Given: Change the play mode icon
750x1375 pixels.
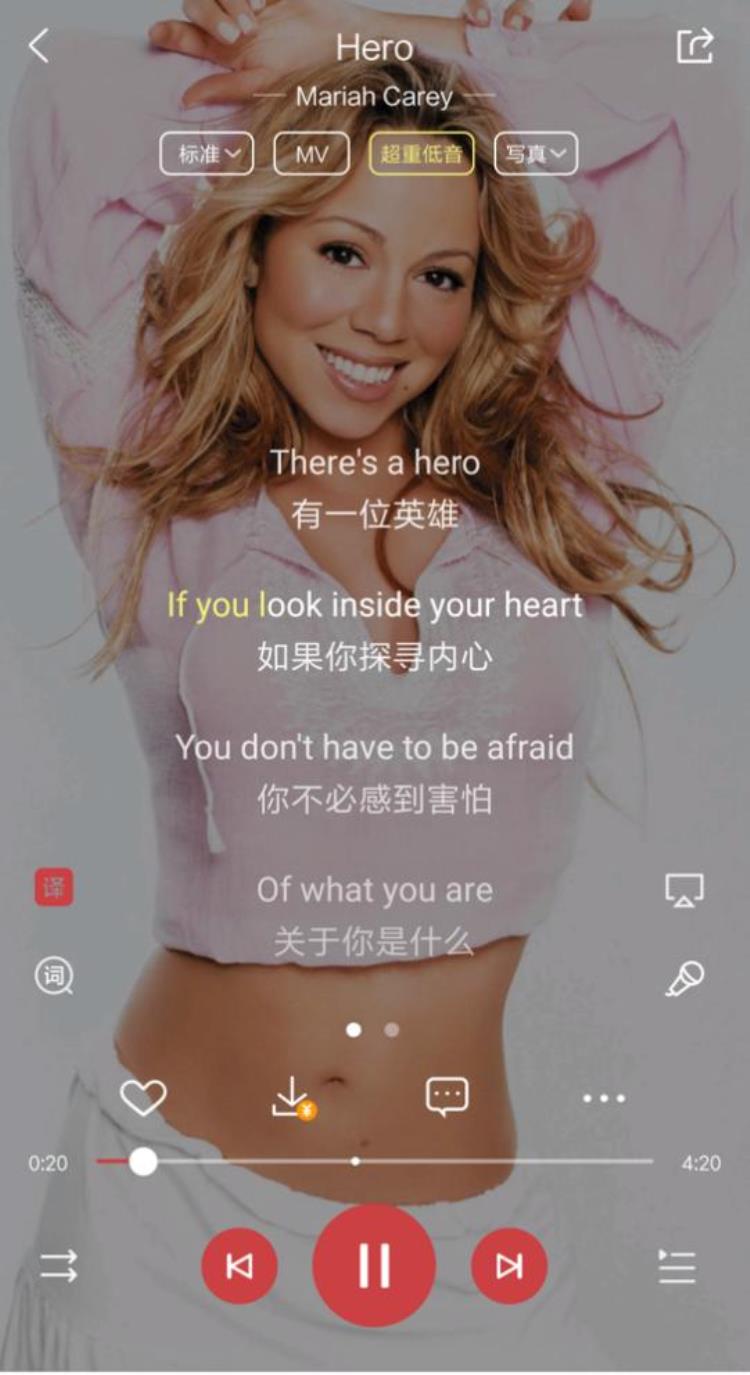Looking at the screenshot, I should 59,1266.
